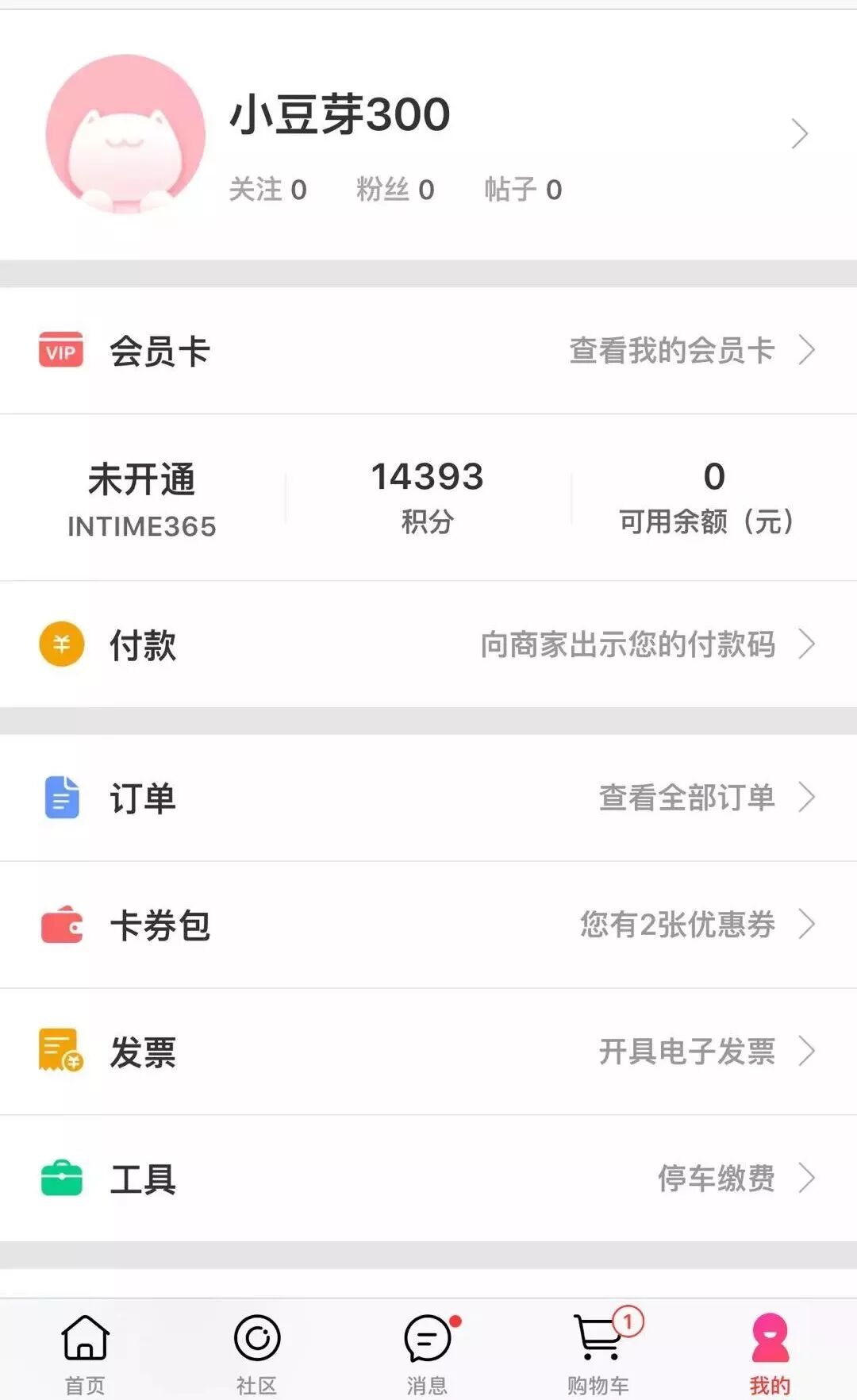The height and width of the screenshot is (1400, 857).
Task: View the 14393 积分 points details
Action: [428, 498]
